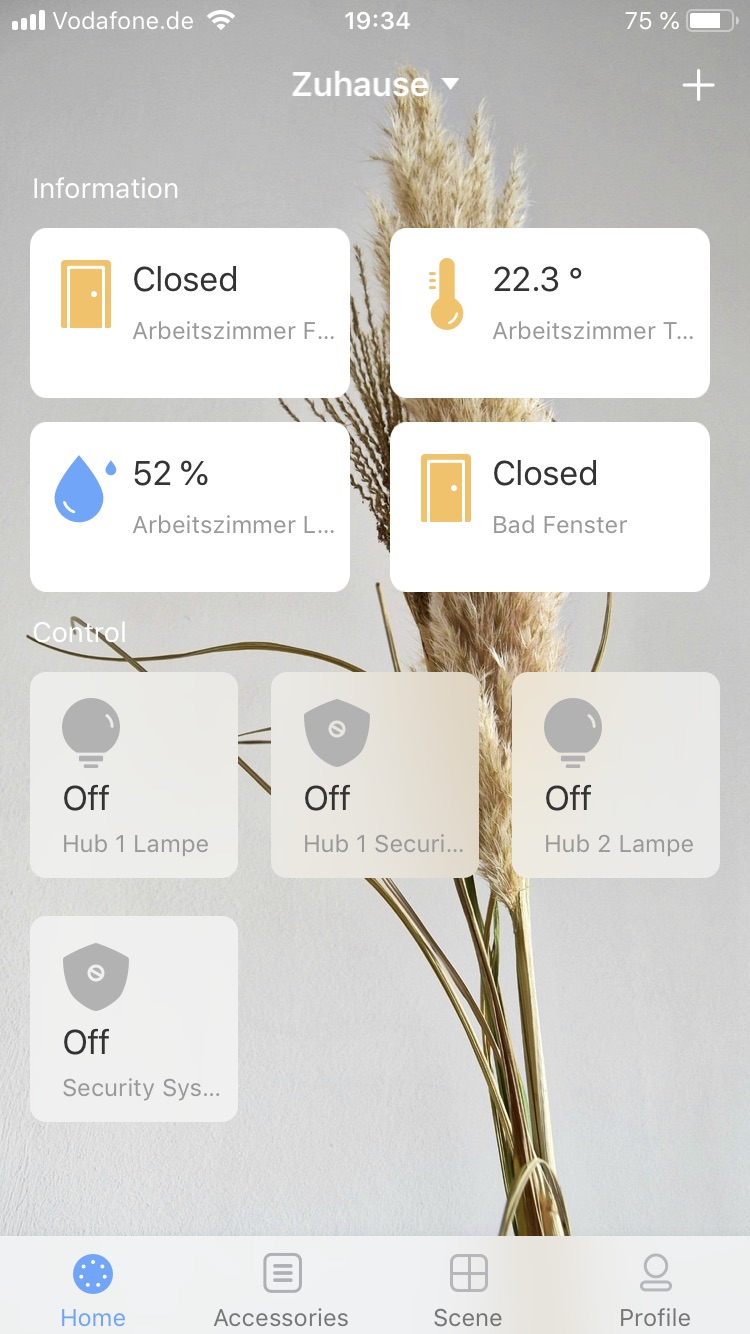Open the Arbeitszimmer F... Closed card
750x1334 pixels.
click(x=190, y=313)
